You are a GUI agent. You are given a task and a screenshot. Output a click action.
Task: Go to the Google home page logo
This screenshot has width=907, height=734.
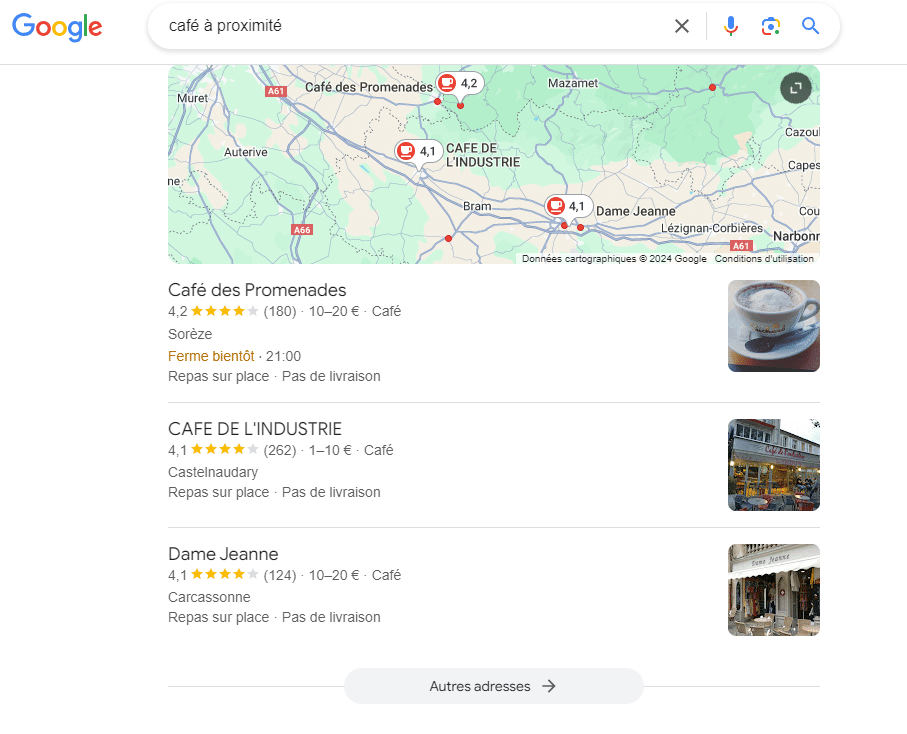pos(57,27)
